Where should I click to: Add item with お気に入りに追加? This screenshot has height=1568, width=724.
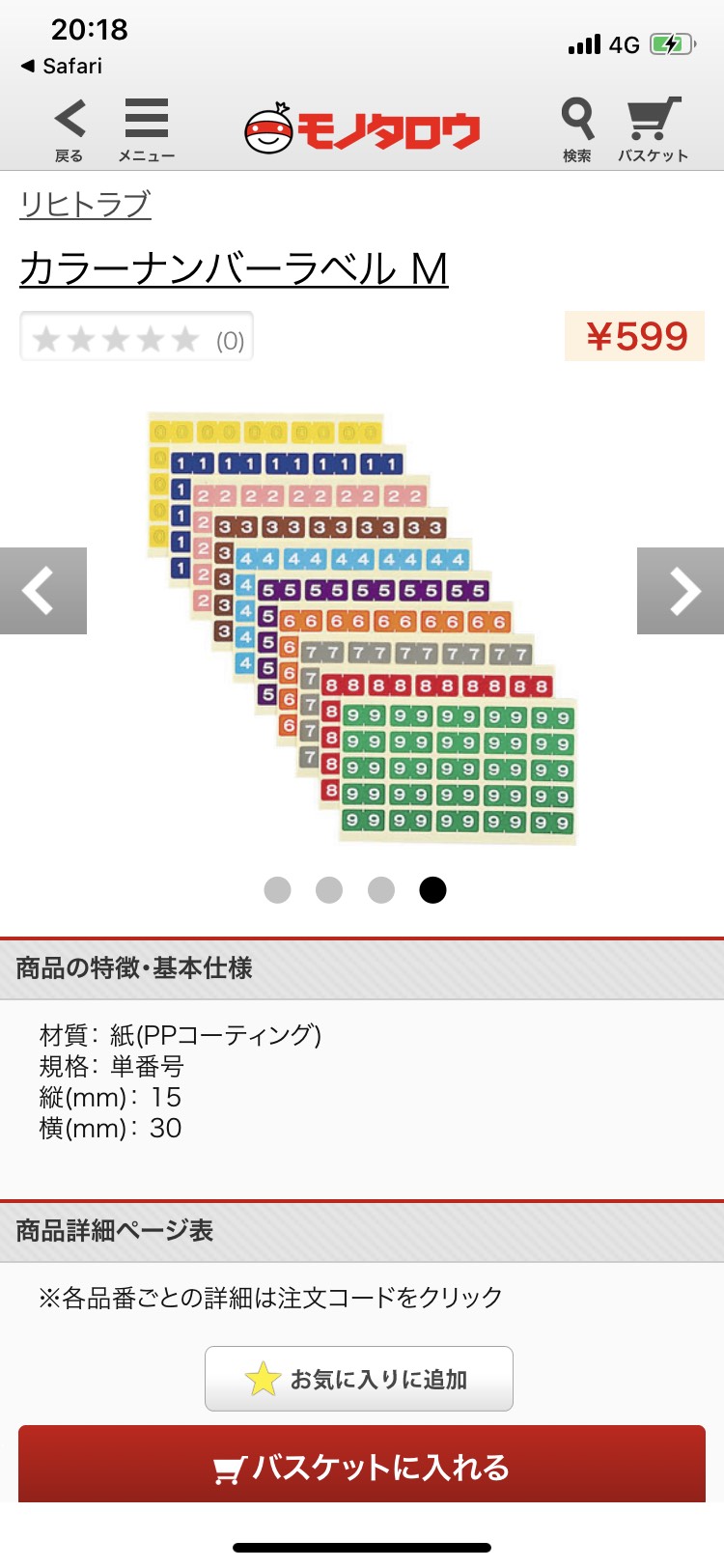click(x=359, y=1379)
